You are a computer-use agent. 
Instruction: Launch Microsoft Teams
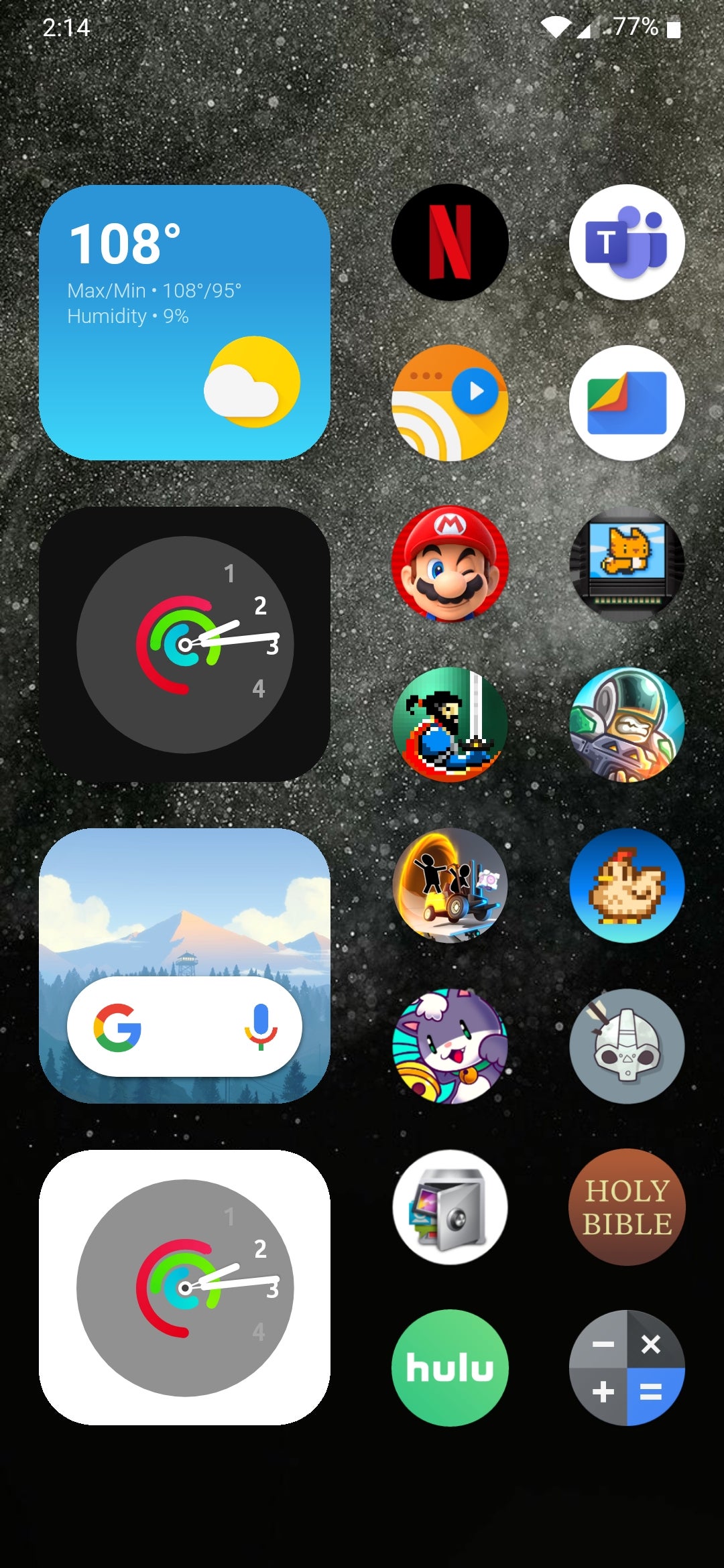pos(627,242)
